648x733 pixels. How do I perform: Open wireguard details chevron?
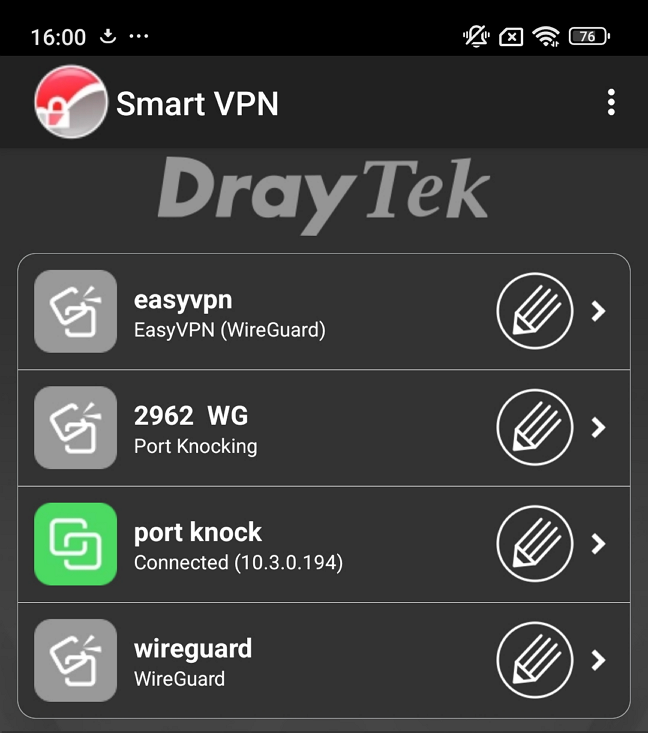[x=598, y=660]
